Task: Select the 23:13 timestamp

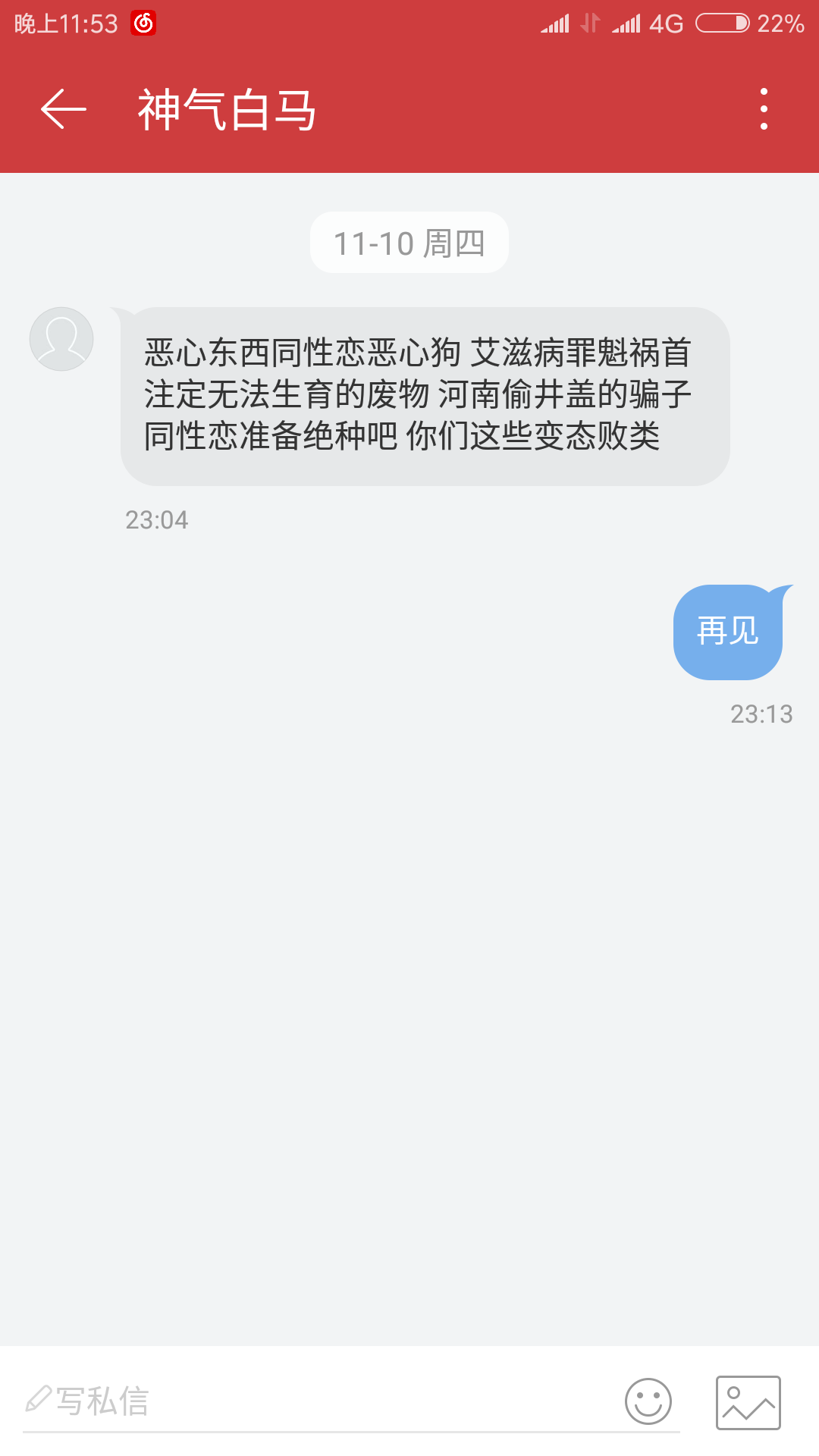Action: pos(761,714)
